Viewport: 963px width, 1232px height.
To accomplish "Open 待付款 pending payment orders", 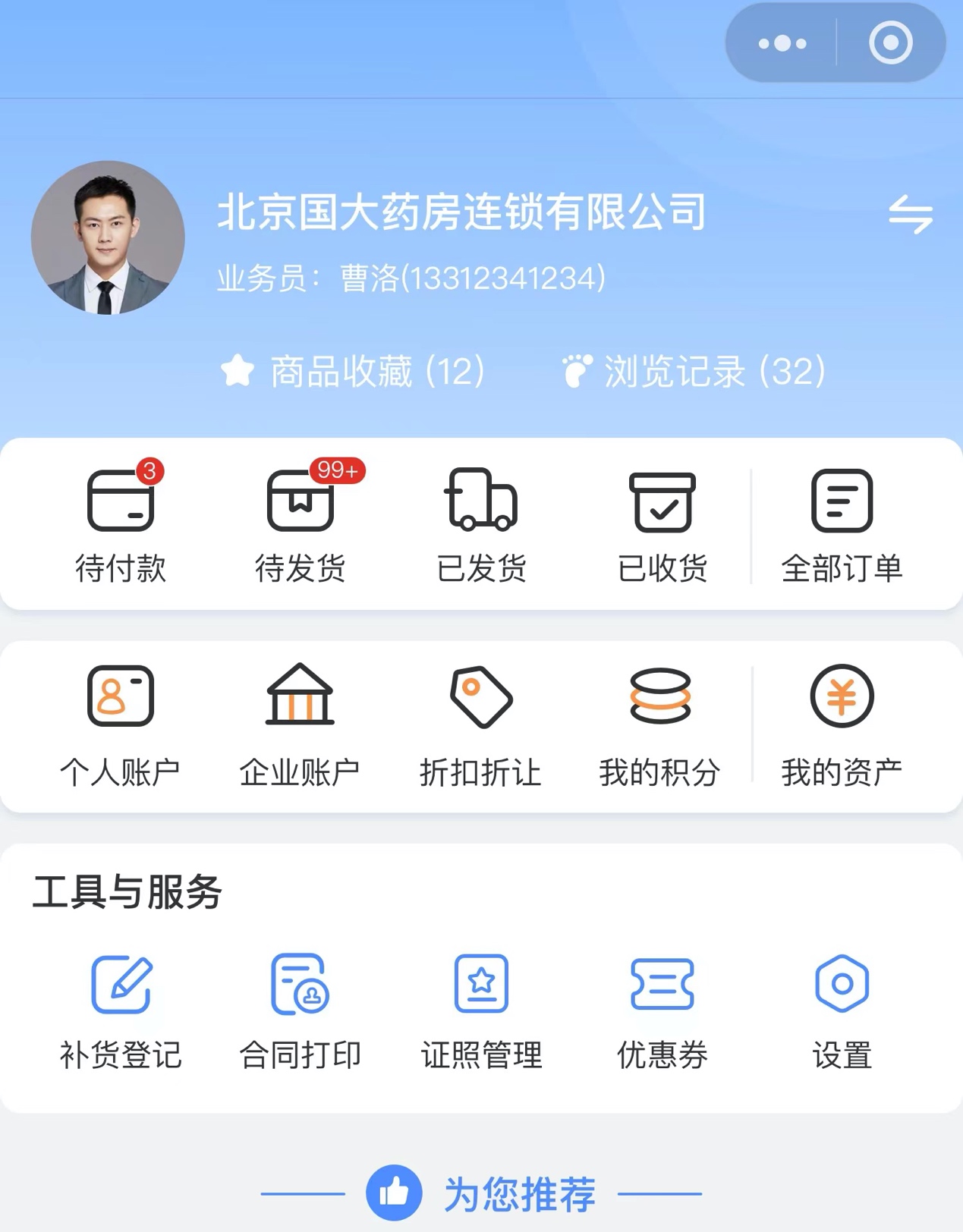I will (121, 524).
